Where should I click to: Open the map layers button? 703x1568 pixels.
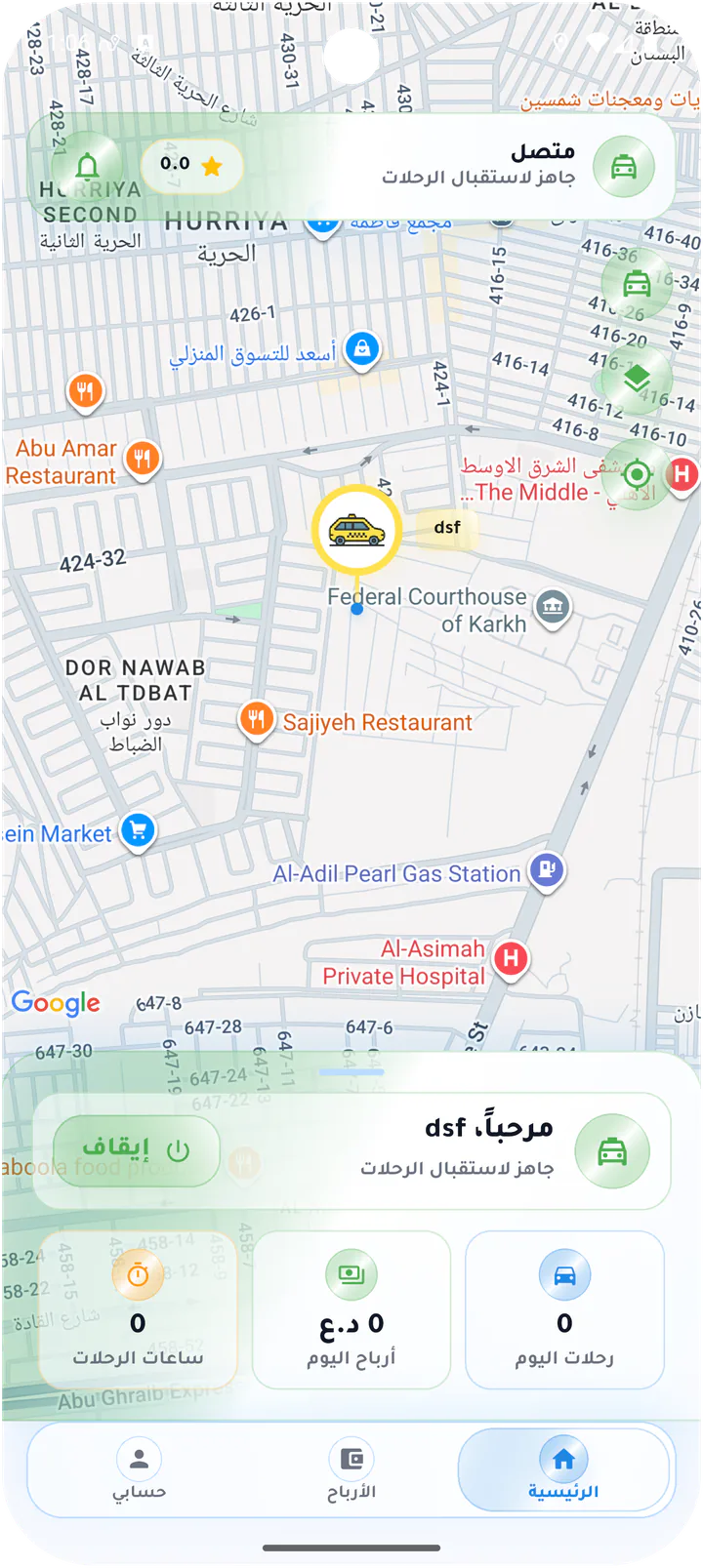[x=637, y=379]
